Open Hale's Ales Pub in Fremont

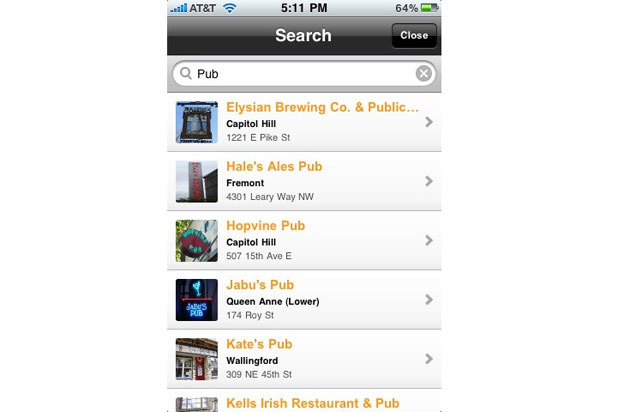[x=304, y=181]
